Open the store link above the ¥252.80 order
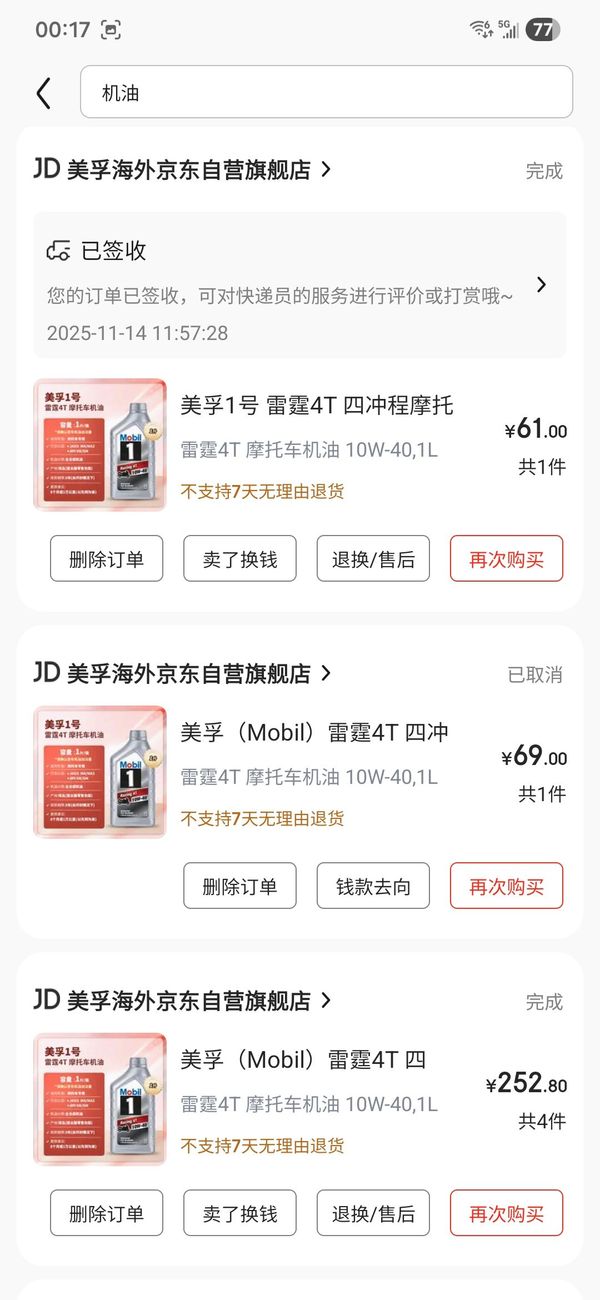The height and width of the screenshot is (1300, 600). 190,1000
